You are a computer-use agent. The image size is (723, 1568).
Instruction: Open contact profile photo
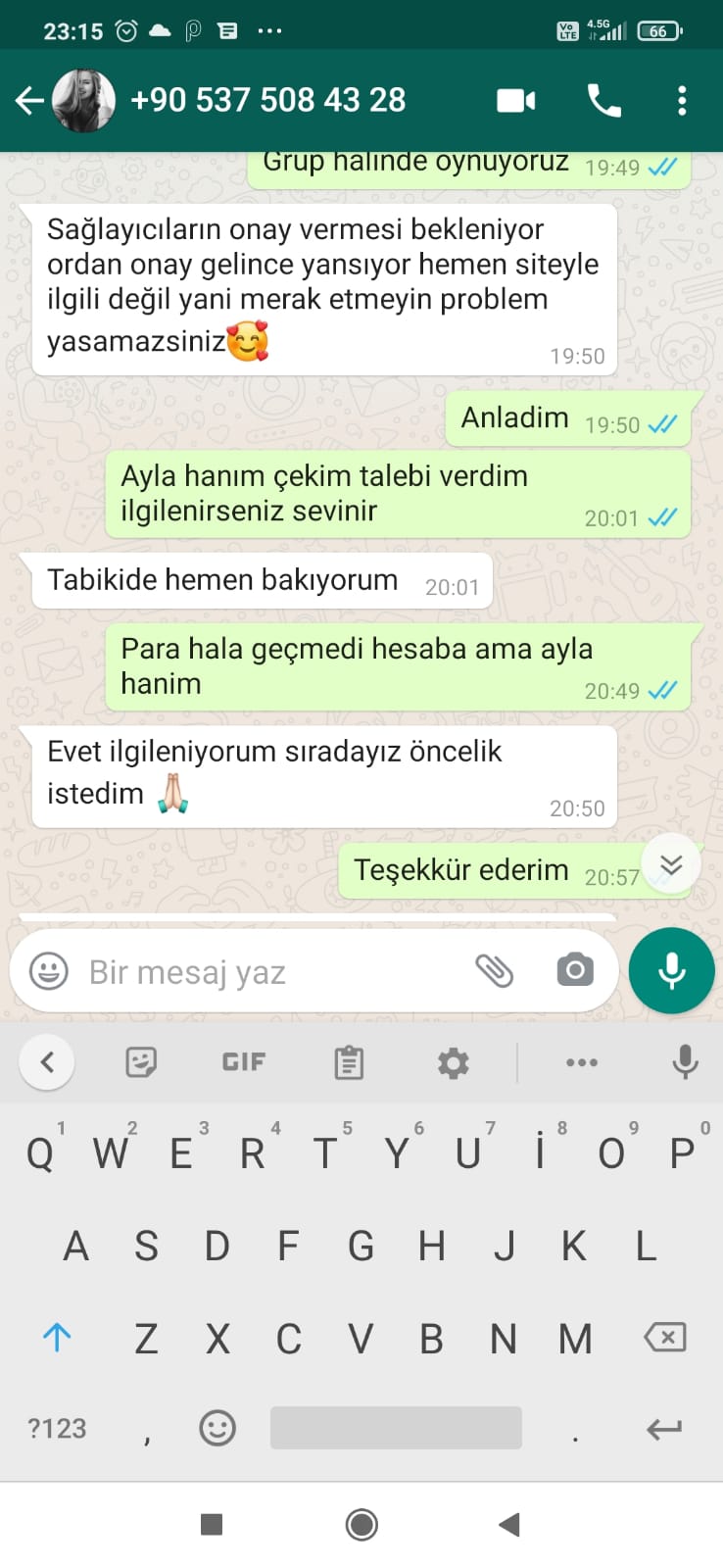tap(83, 100)
